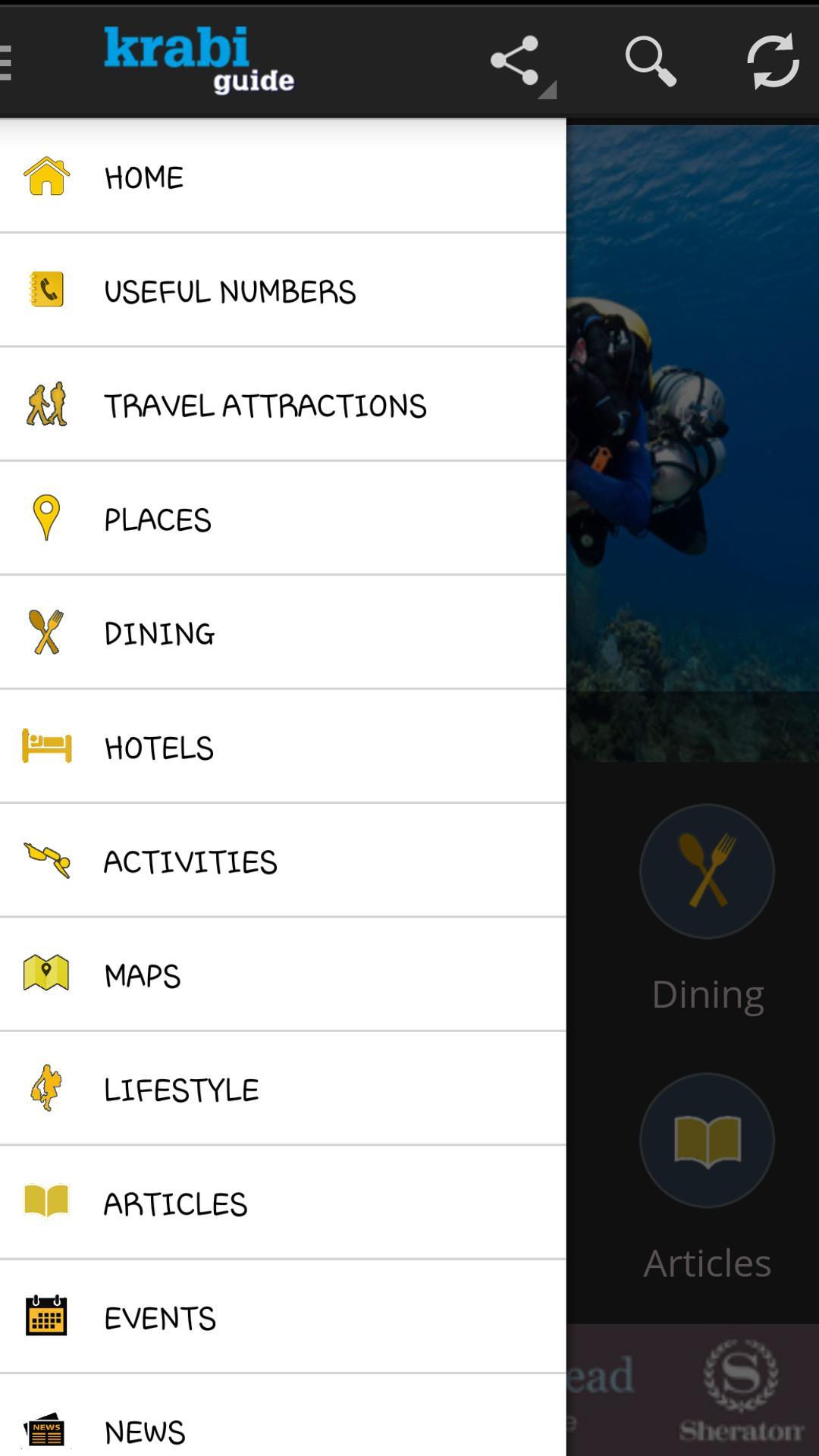
Task: Click the walking travelers icon for Travel Attractions
Action: pyautogui.click(x=47, y=404)
